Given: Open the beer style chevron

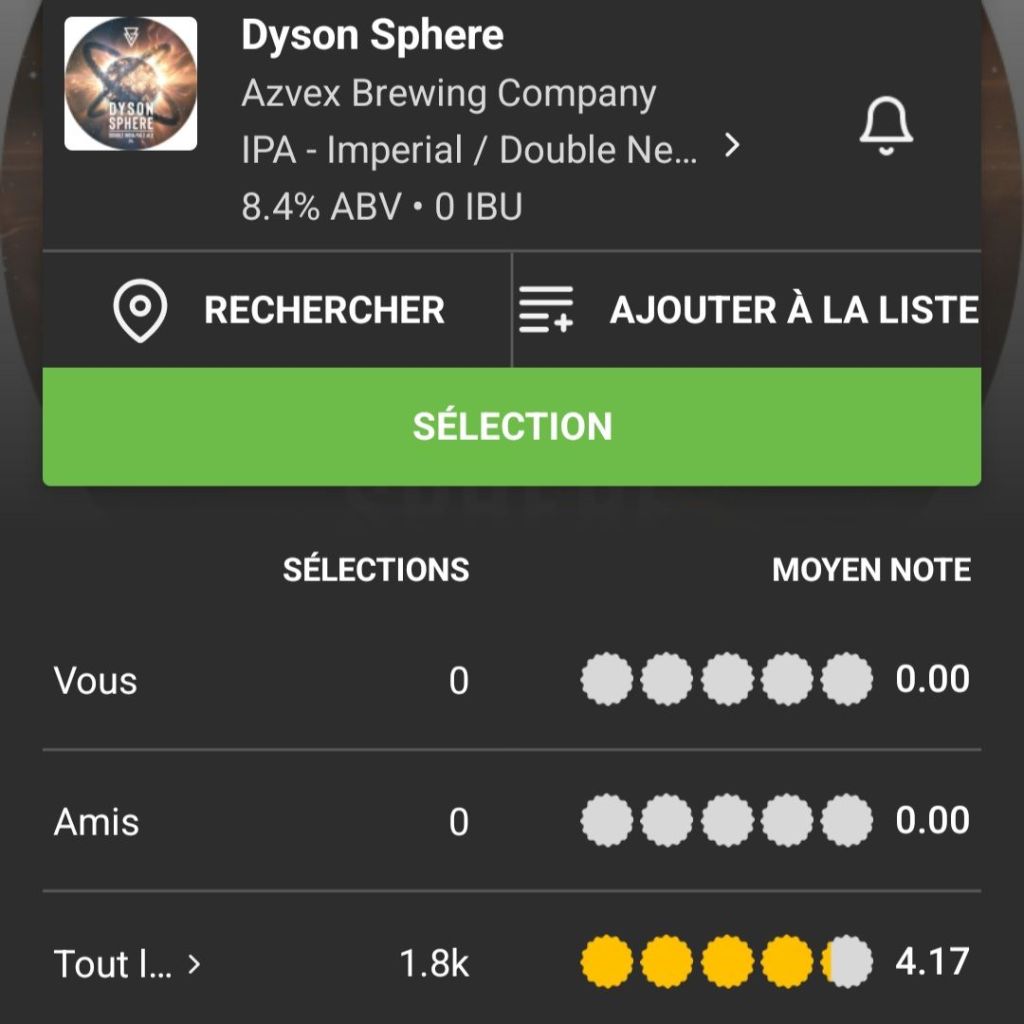Looking at the screenshot, I should click(x=733, y=147).
